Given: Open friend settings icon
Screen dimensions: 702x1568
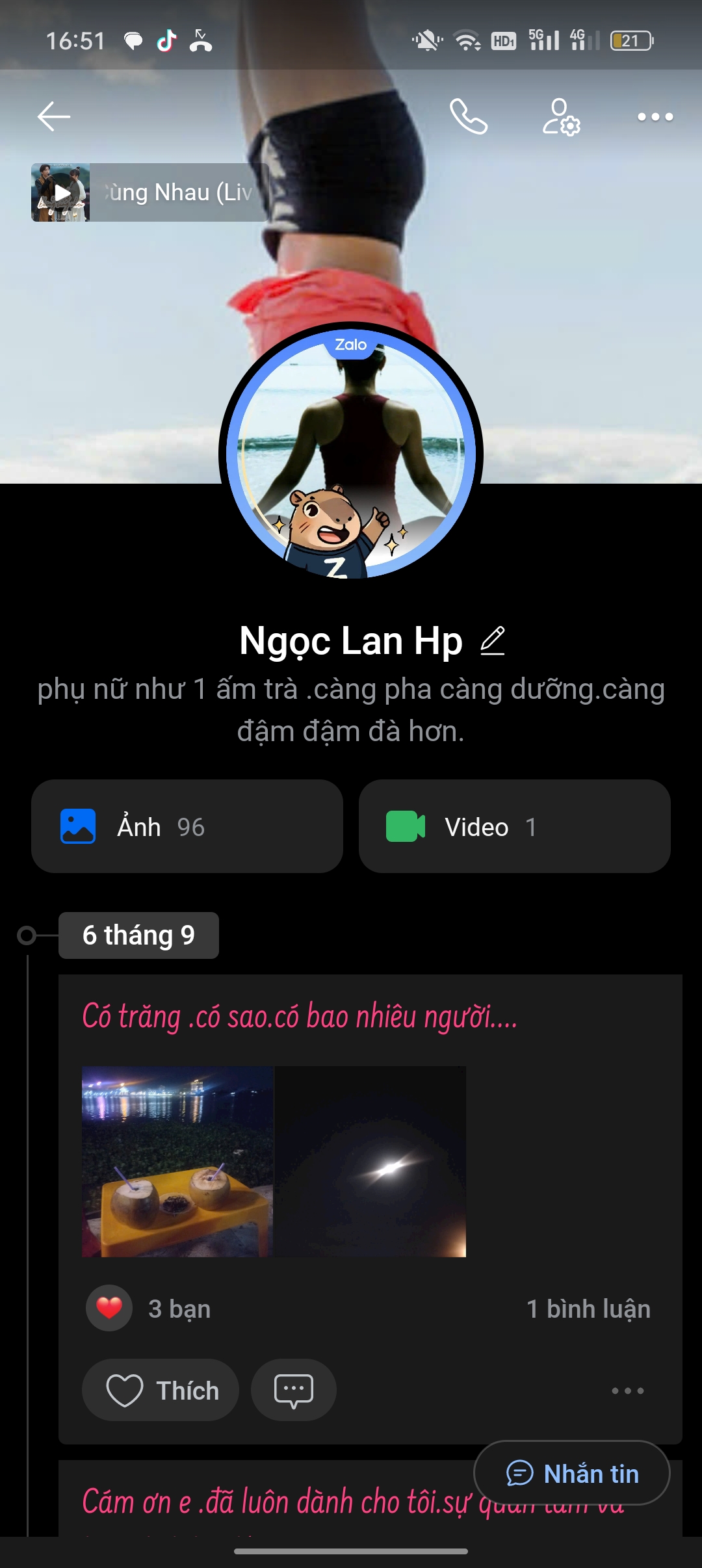Looking at the screenshot, I should 561,117.
